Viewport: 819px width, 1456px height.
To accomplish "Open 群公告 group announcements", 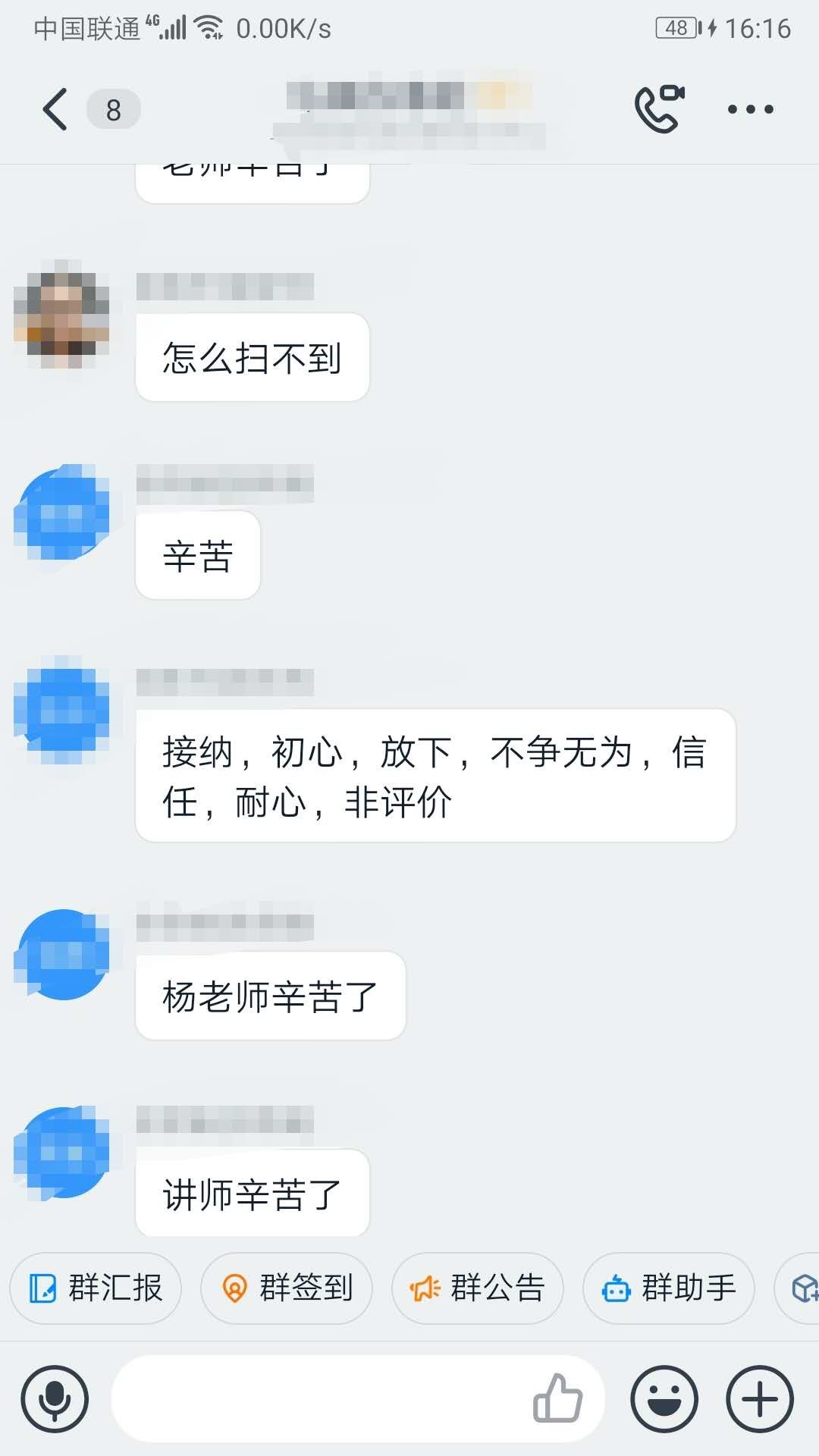I will point(478,1288).
